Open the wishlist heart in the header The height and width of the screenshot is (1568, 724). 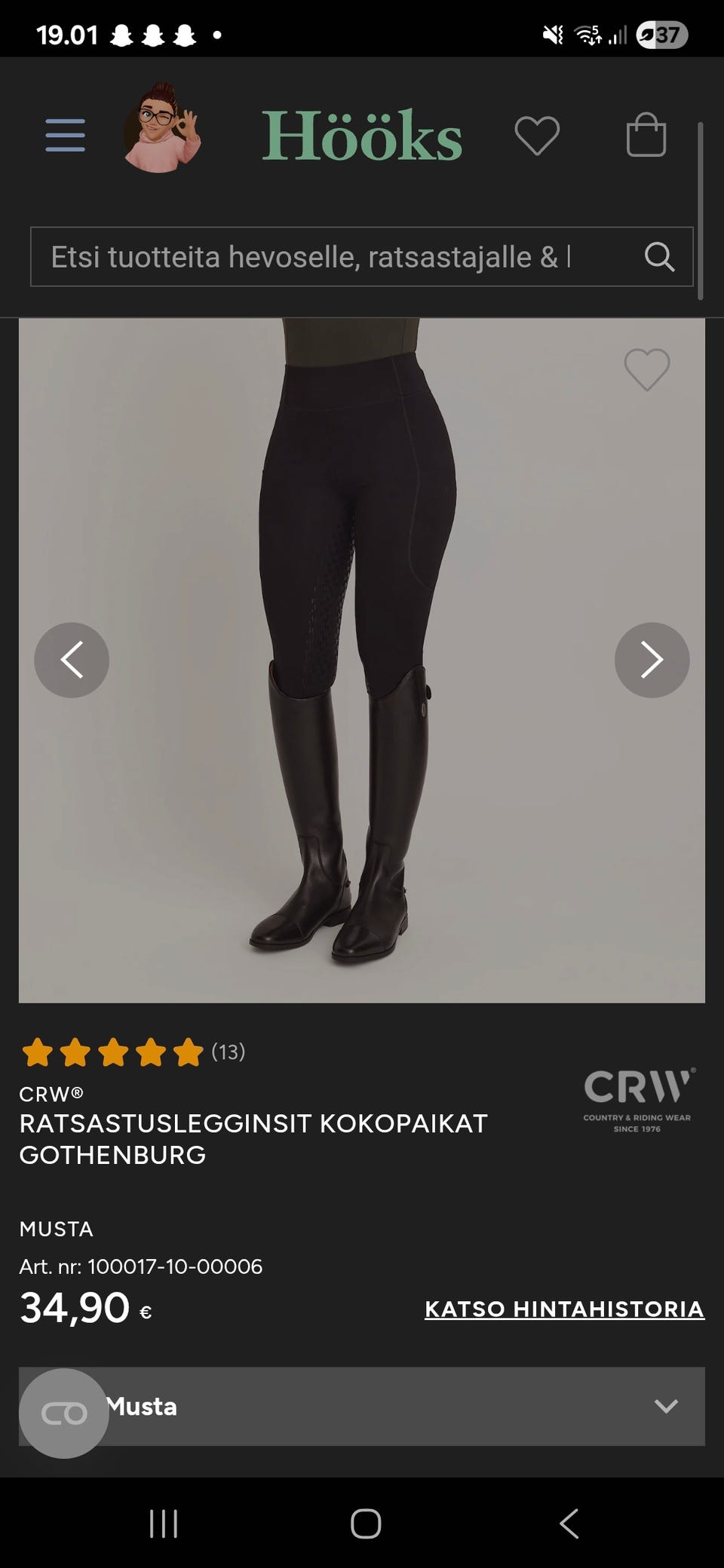click(537, 136)
